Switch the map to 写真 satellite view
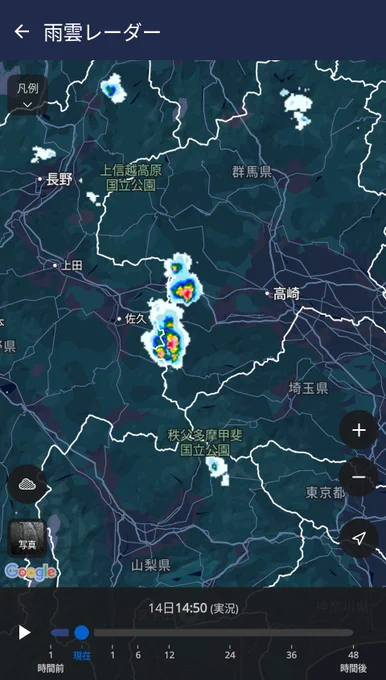Viewport: 386px width, 680px height. coord(27,538)
